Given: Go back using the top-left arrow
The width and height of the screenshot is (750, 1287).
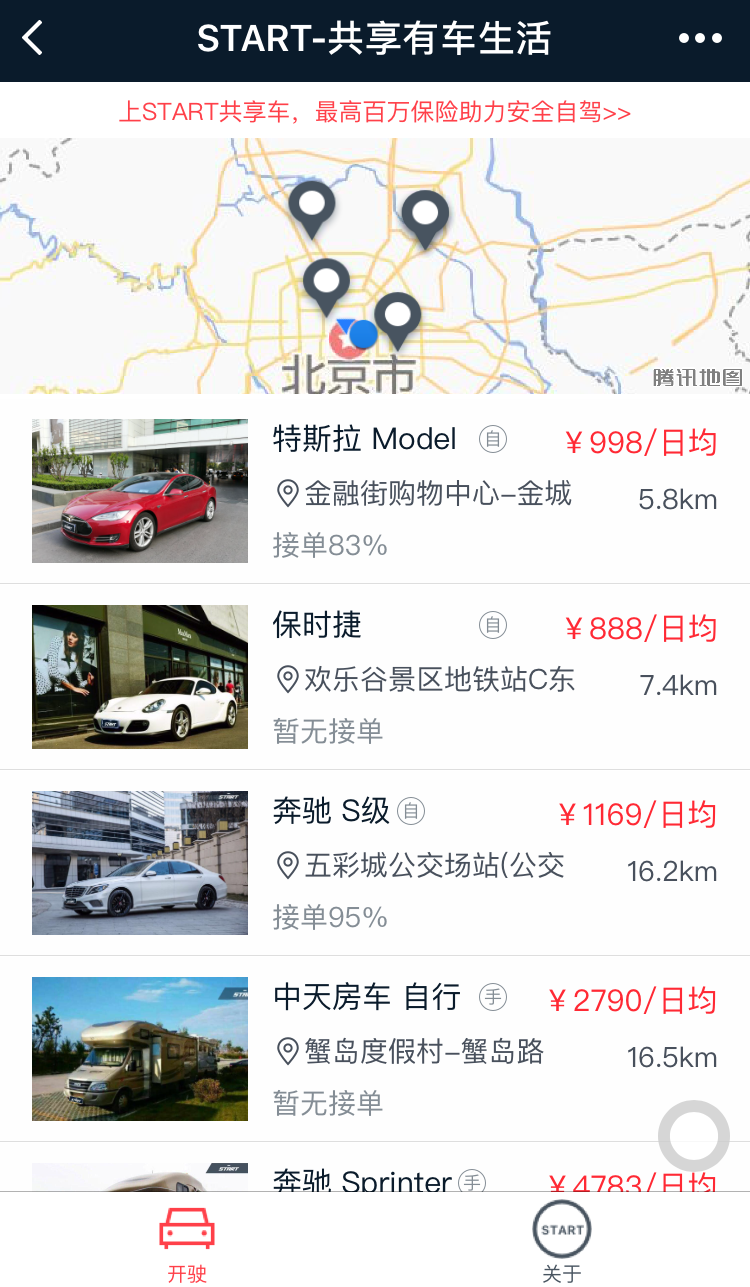Looking at the screenshot, I should point(33,39).
